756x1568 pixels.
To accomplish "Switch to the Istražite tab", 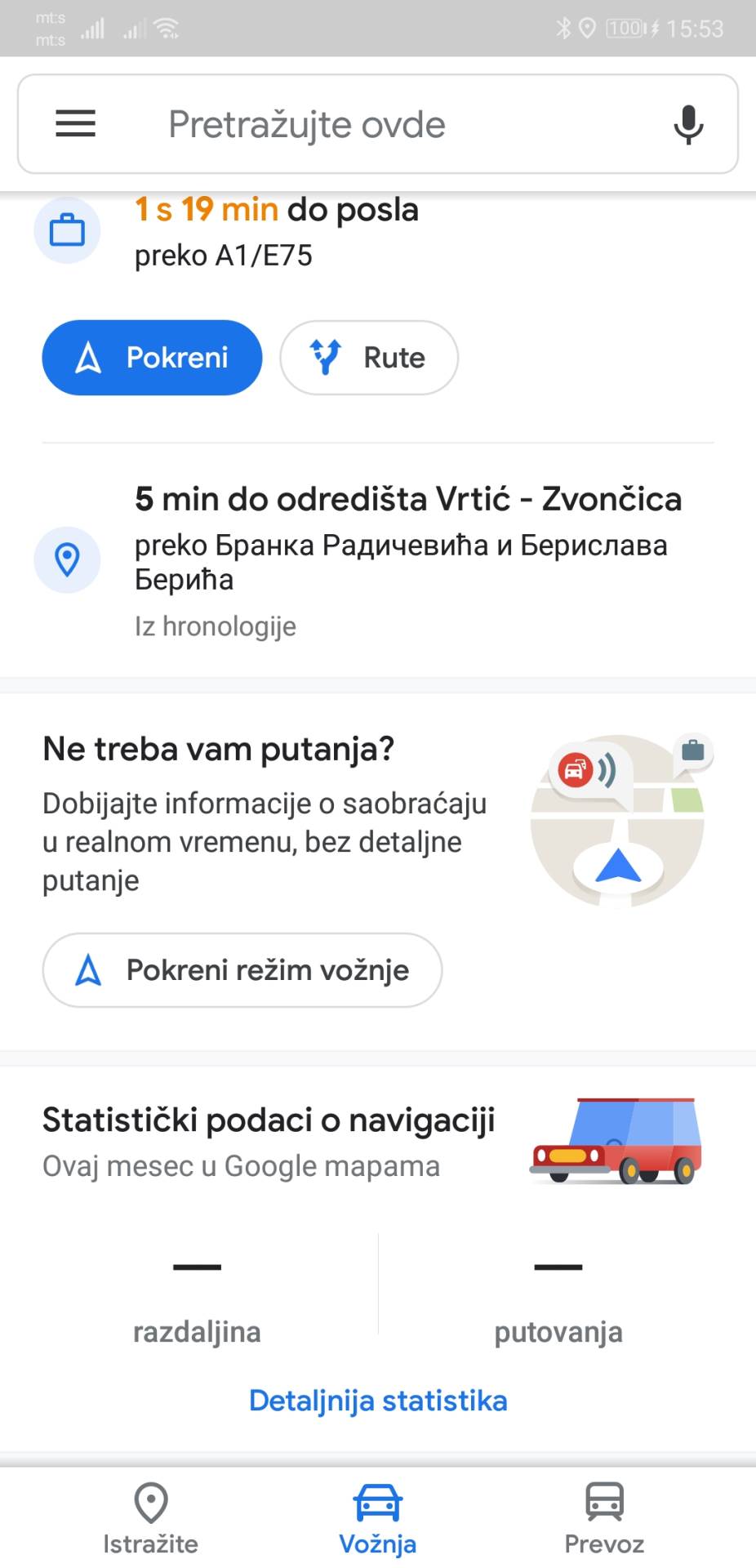I will pyautogui.click(x=151, y=1519).
